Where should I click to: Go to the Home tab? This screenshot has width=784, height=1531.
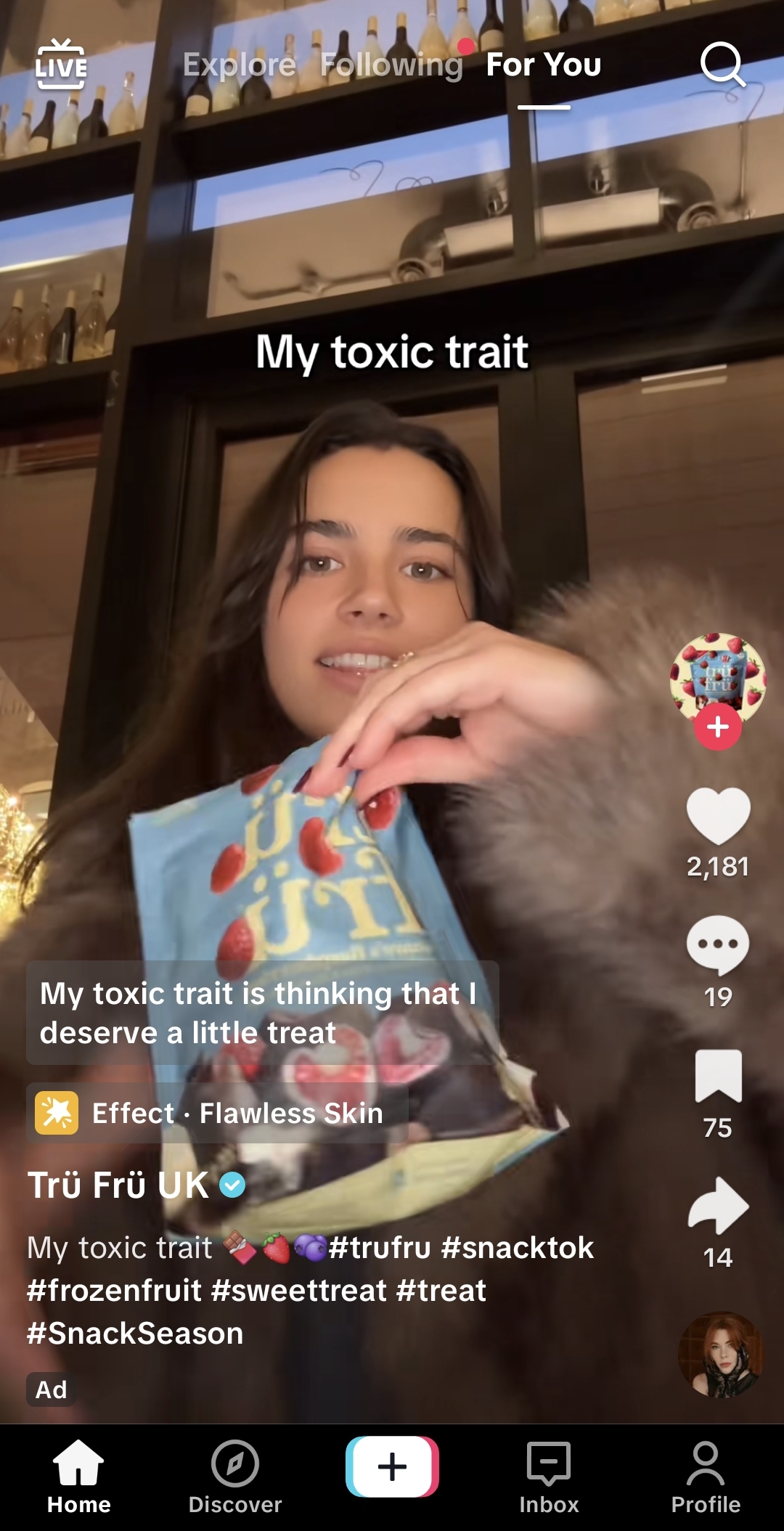[x=78, y=1477]
